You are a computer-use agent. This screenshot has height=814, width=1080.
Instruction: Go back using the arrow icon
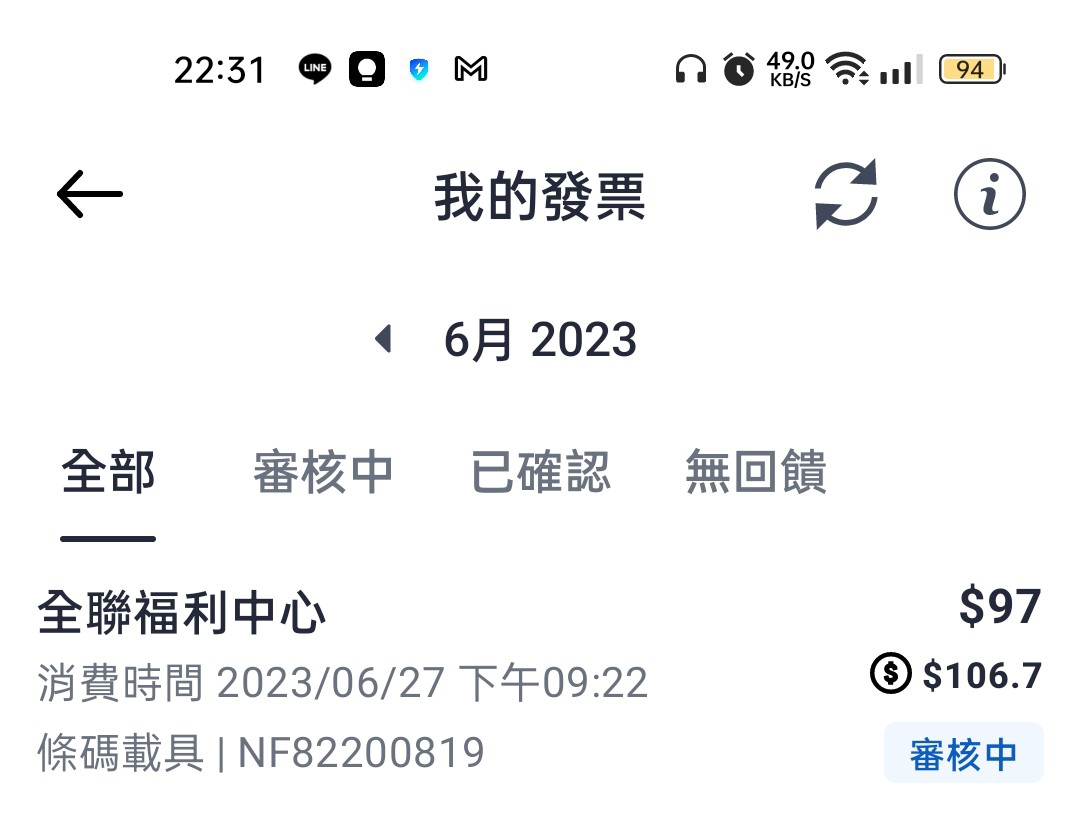90,194
